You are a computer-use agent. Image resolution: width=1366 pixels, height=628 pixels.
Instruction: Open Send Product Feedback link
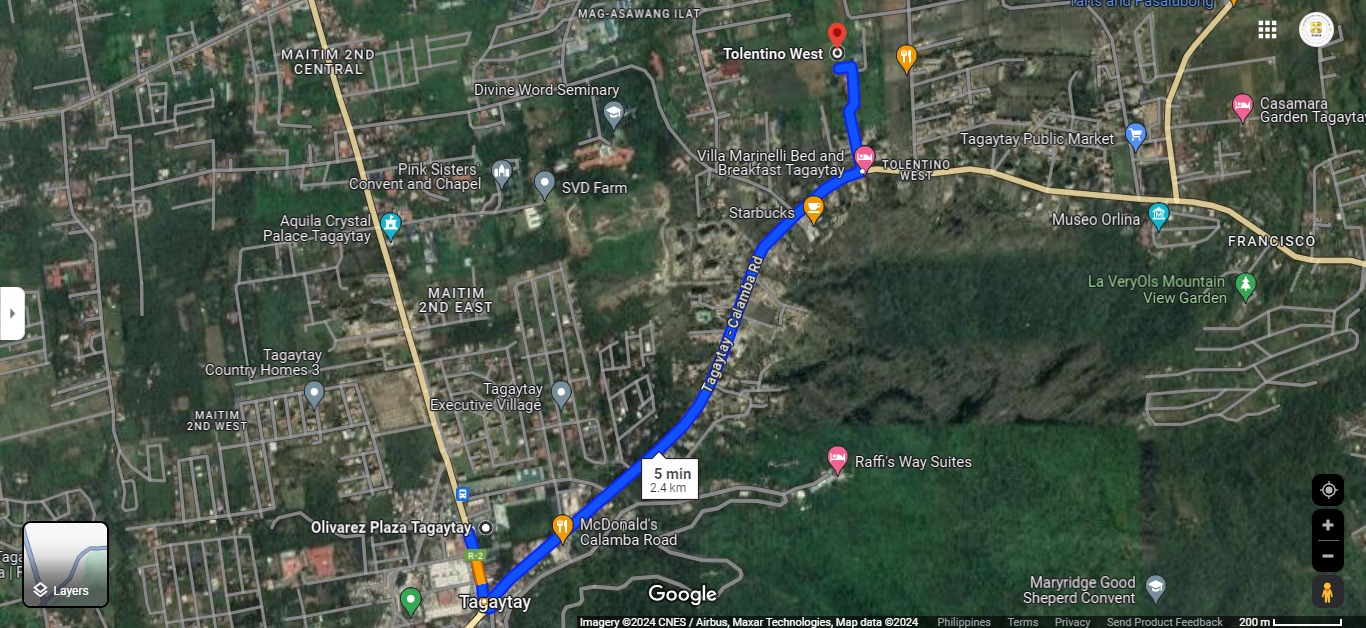(x=1164, y=622)
